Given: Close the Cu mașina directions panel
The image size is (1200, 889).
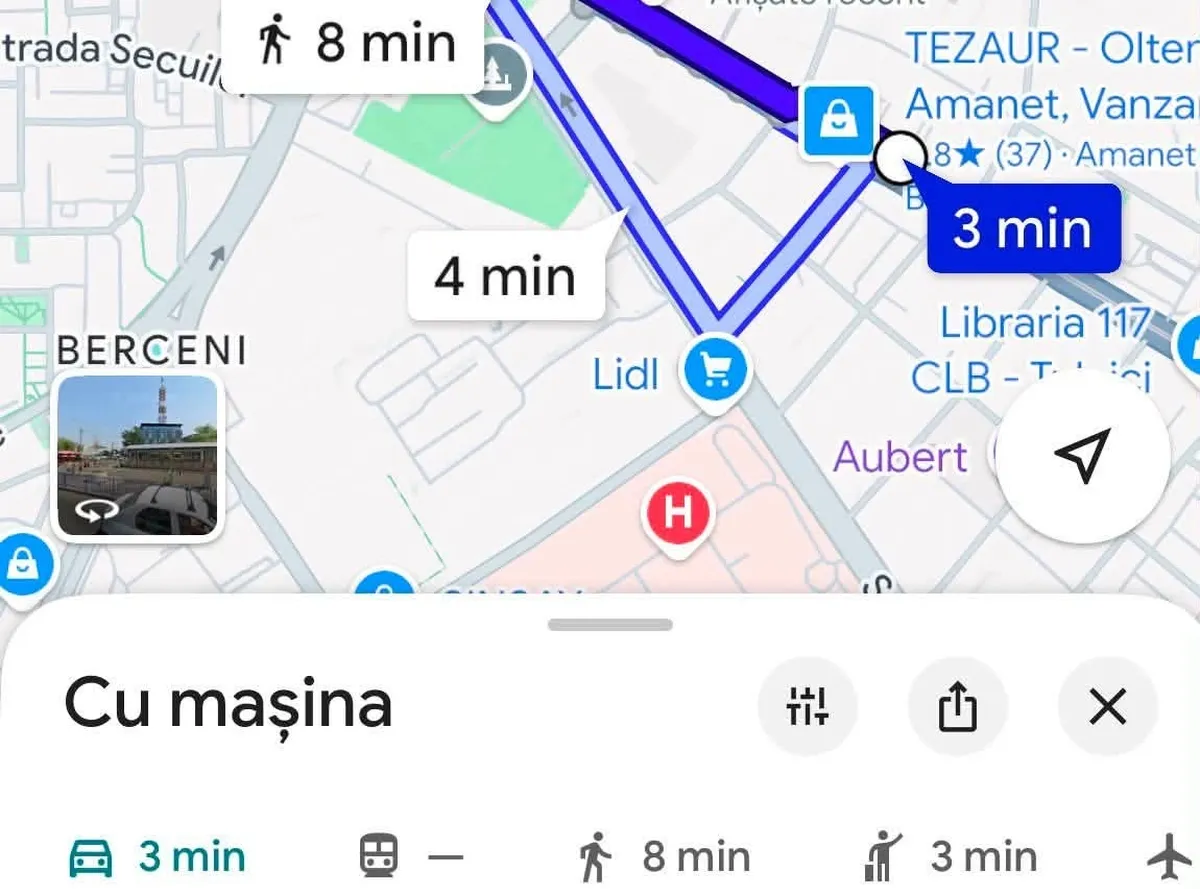Looking at the screenshot, I should point(1107,707).
